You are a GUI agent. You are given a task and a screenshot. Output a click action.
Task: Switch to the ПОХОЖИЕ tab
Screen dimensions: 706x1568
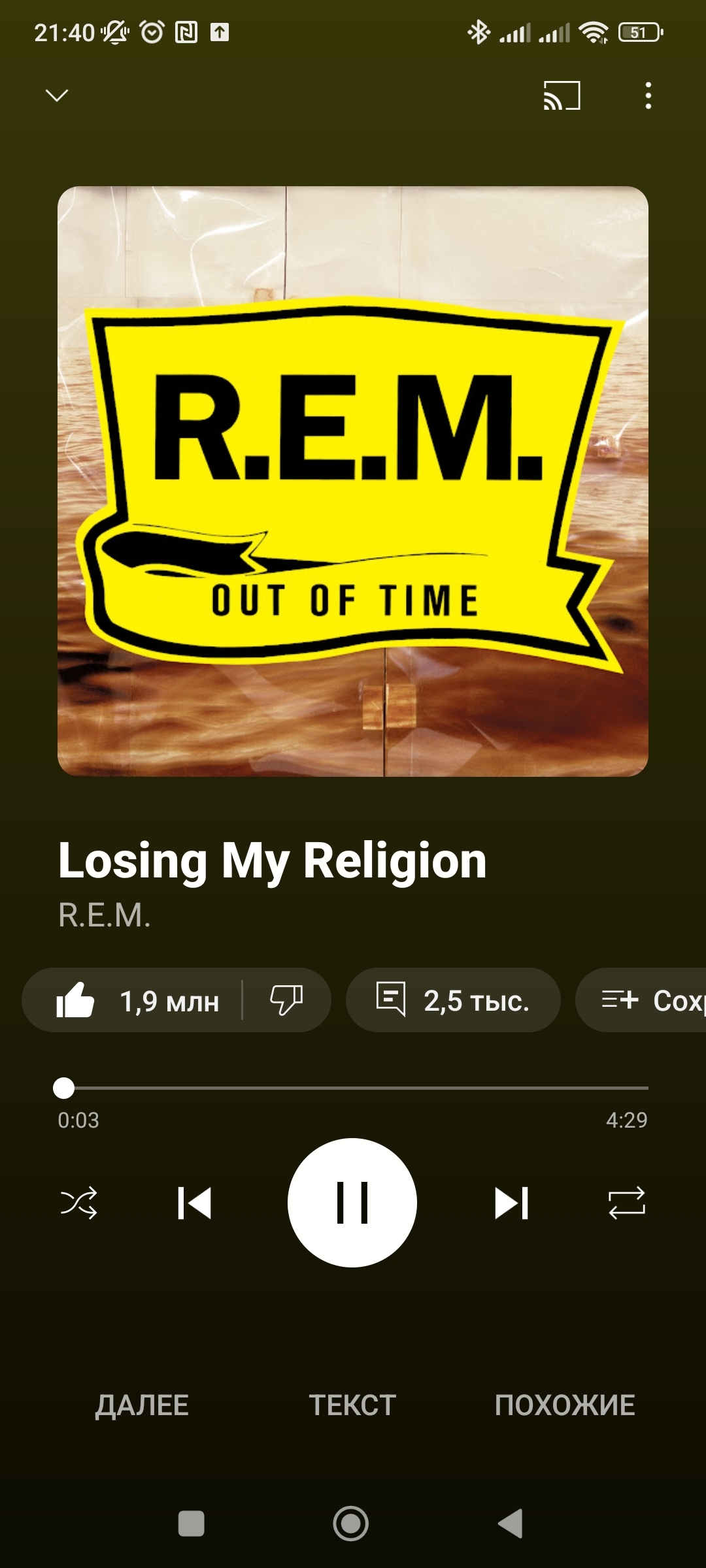(x=565, y=1405)
